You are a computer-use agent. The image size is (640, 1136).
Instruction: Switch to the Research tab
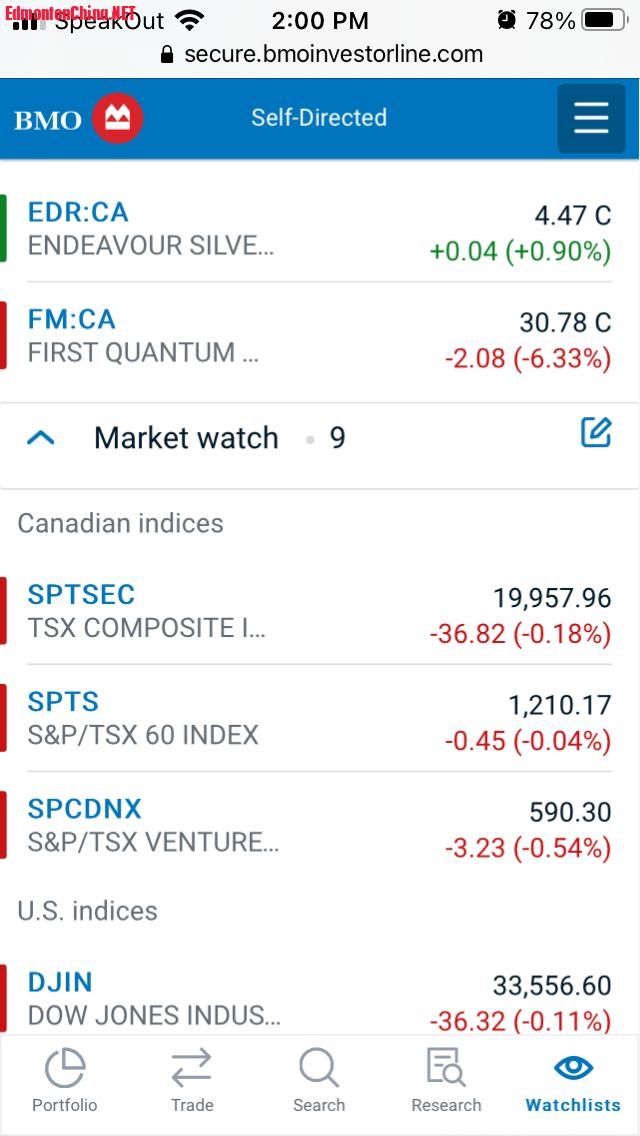click(x=446, y=1081)
